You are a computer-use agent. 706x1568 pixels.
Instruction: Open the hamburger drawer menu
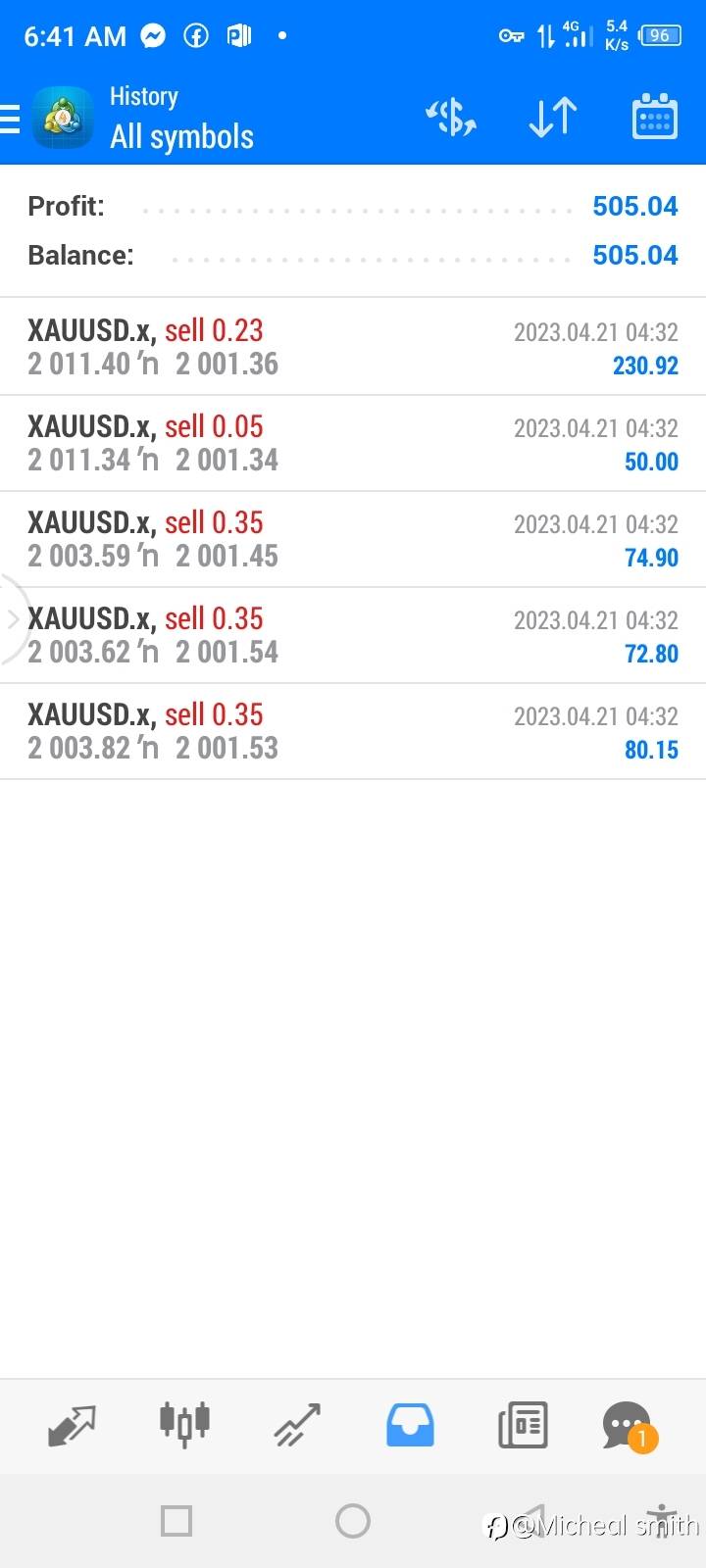tap(10, 119)
